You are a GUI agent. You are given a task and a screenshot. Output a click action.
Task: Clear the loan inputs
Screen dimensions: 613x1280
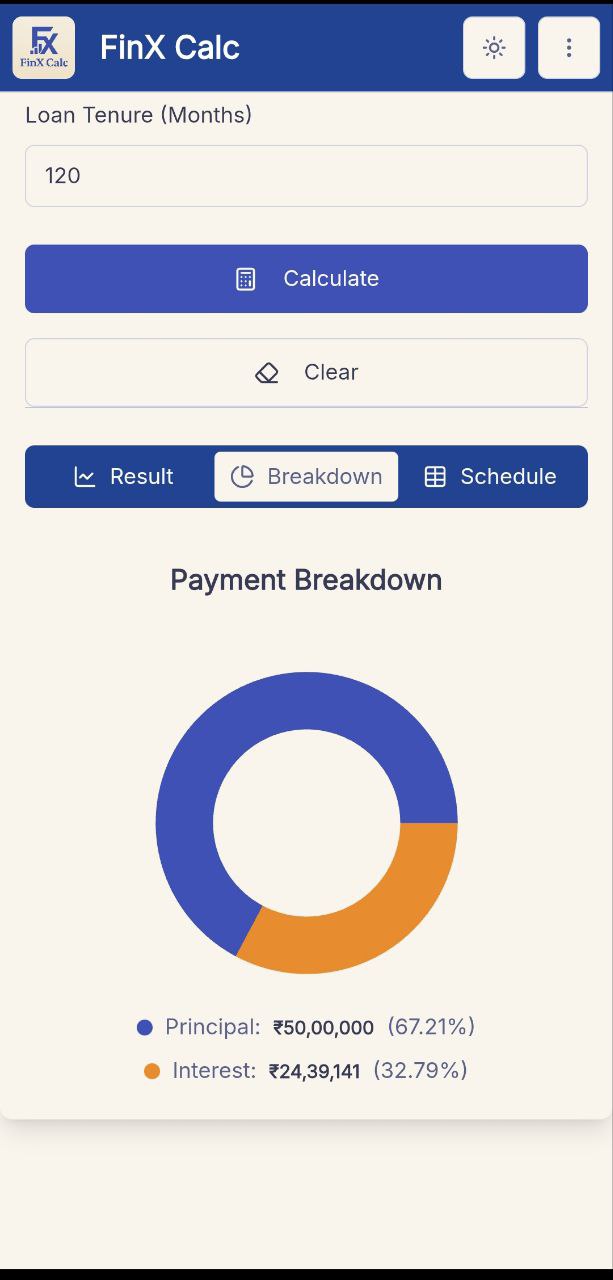(306, 372)
